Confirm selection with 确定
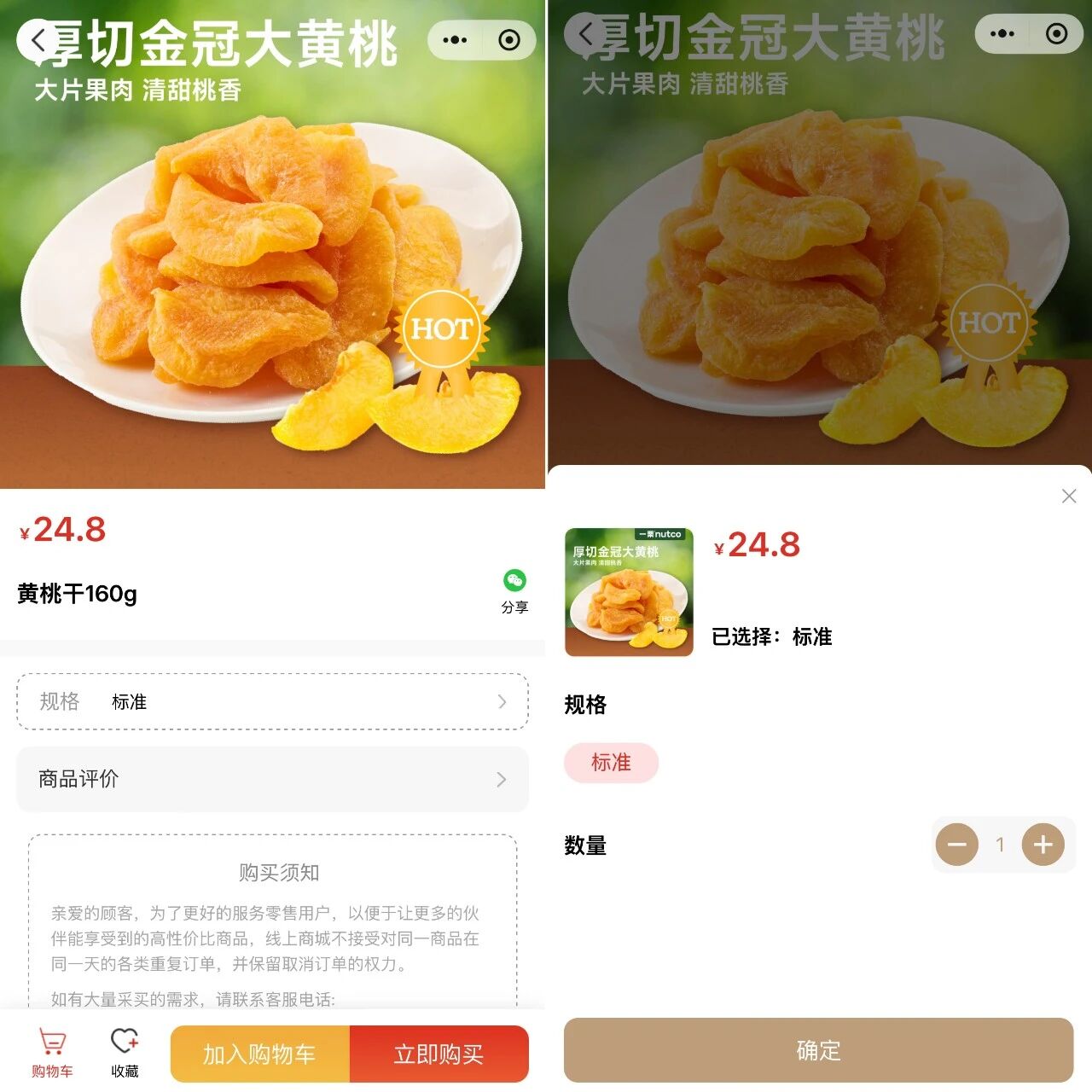The width and height of the screenshot is (1092, 1092). pos(817,1050)
